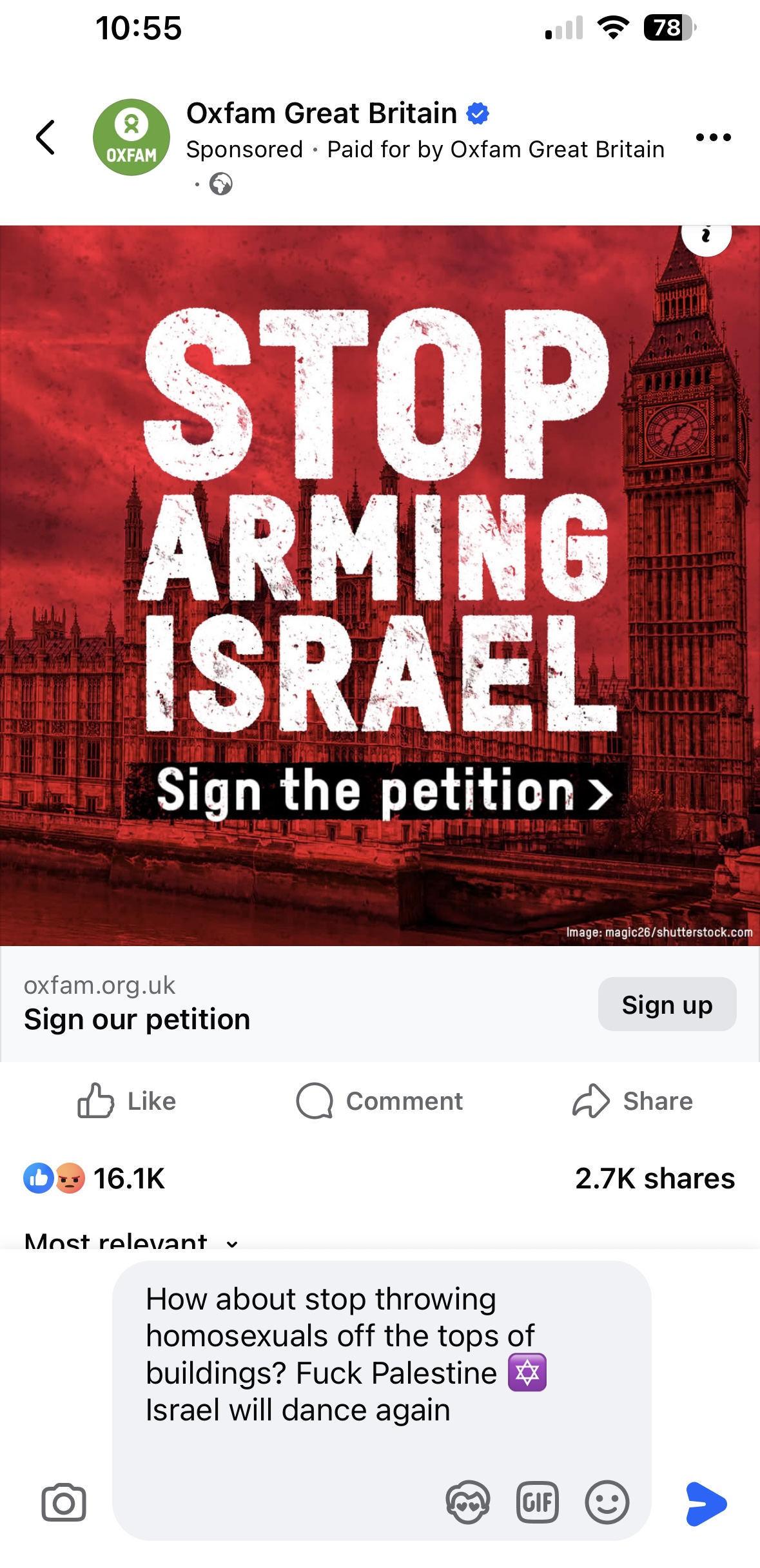
Task: Tap the Comment button under the post
Action: coord(379,1101)
